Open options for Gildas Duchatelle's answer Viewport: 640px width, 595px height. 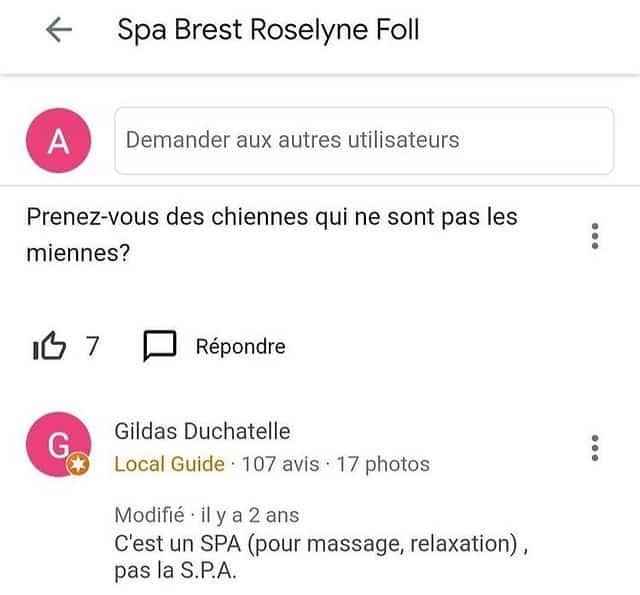point(595,448)
